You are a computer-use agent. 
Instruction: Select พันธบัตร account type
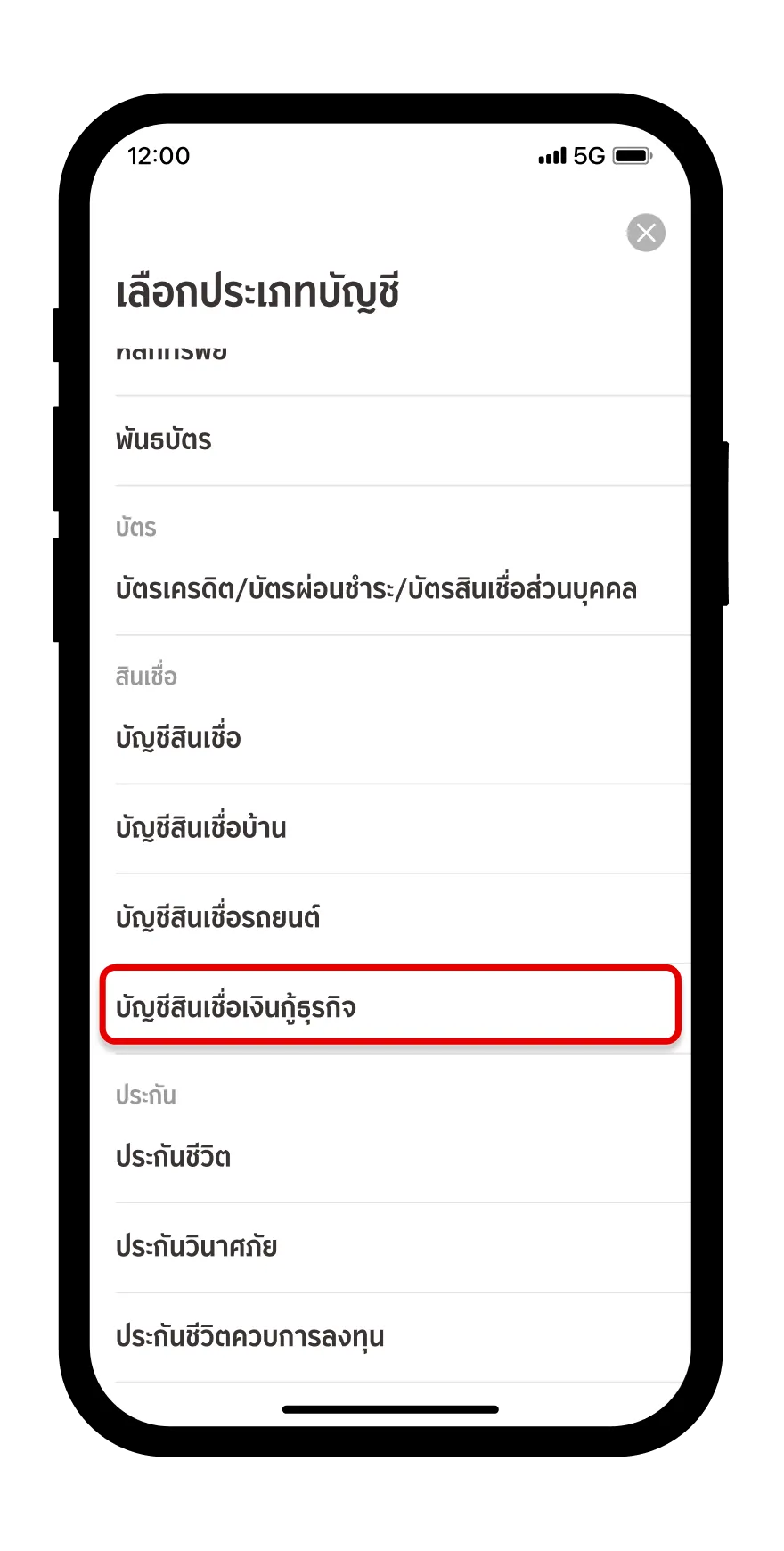click(164, 440)
